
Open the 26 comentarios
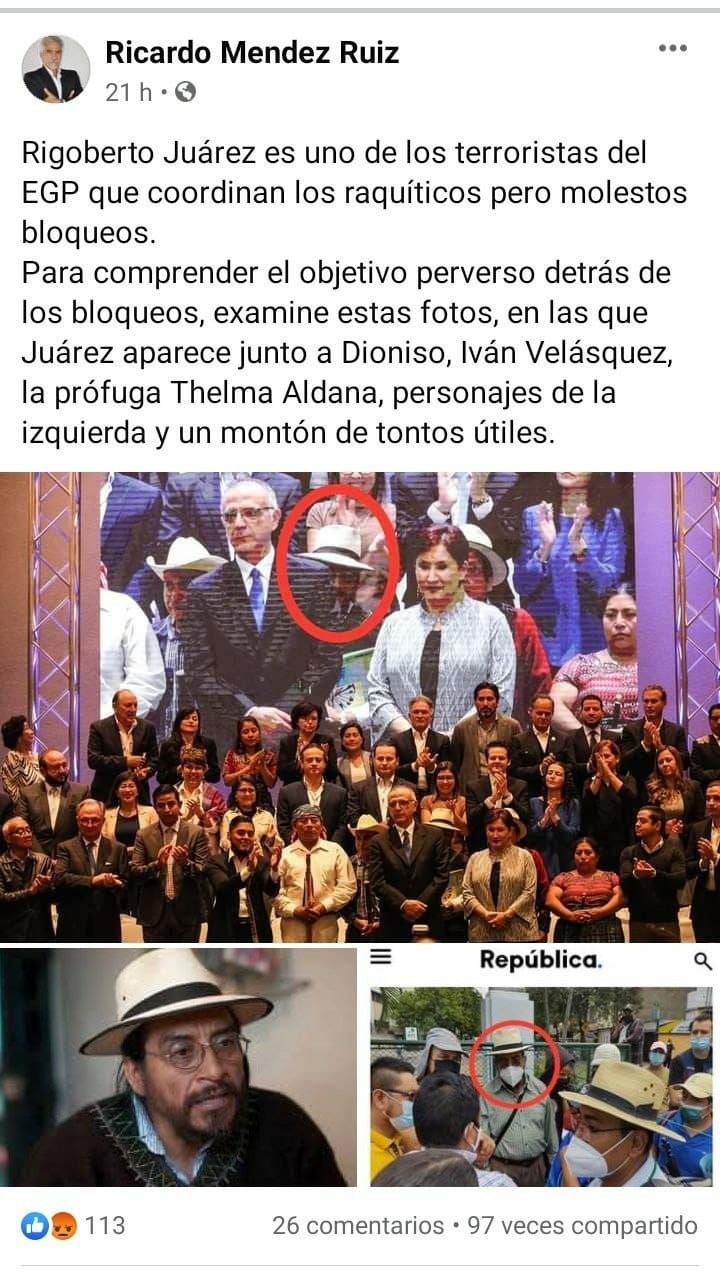(x=358, y=1225)
